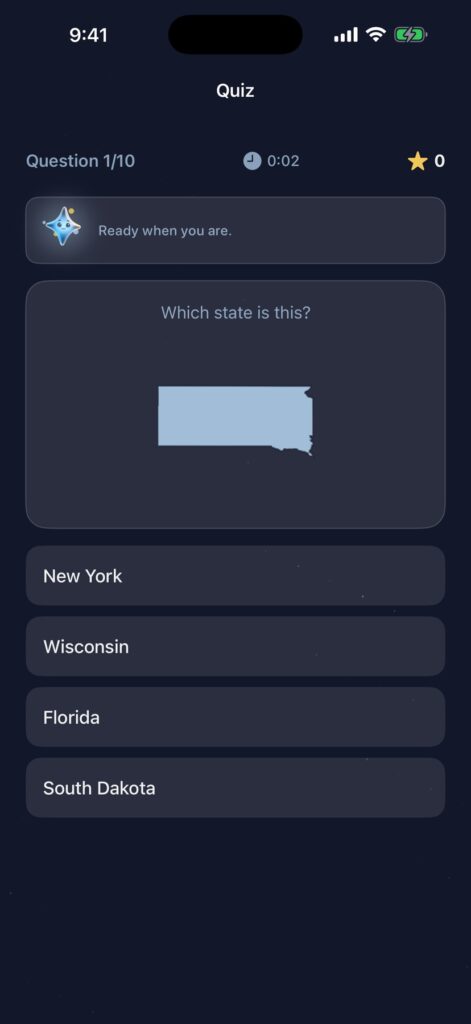Select New York as the answer
Viewport: 471px width, 1024px height.
[235, 575]
